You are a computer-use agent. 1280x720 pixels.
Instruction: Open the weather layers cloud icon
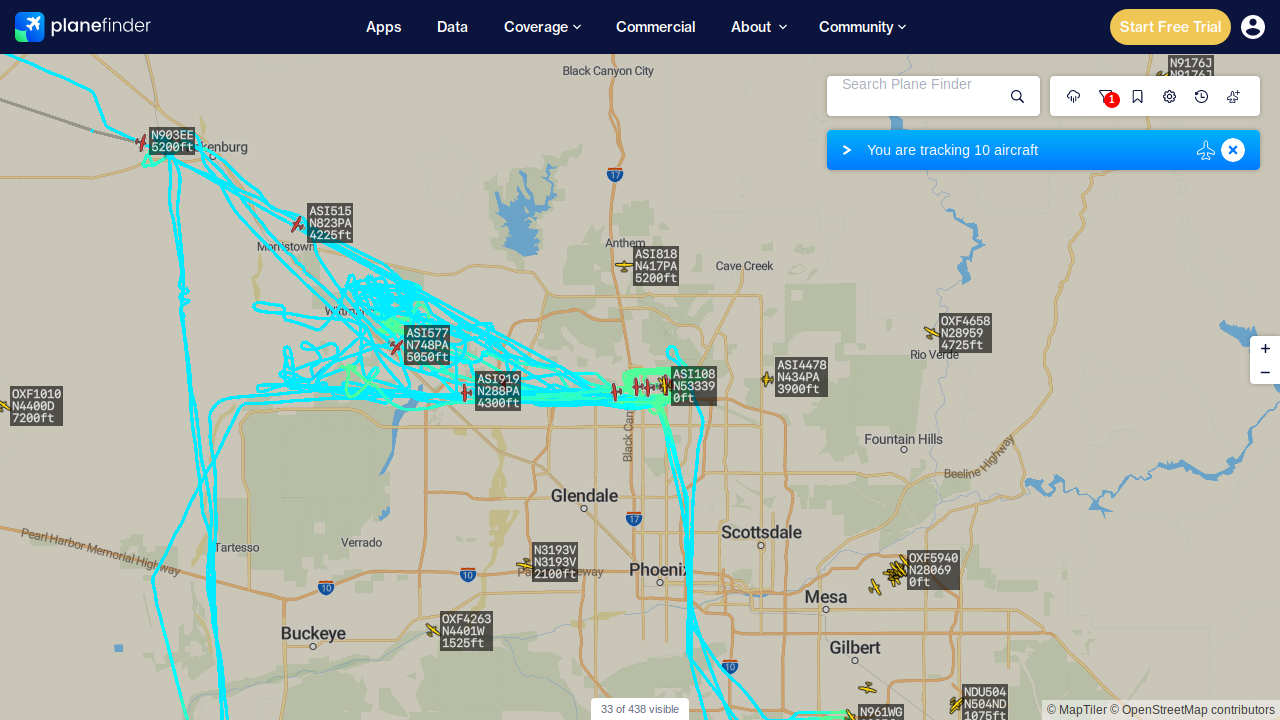[x=1074, y=96]
